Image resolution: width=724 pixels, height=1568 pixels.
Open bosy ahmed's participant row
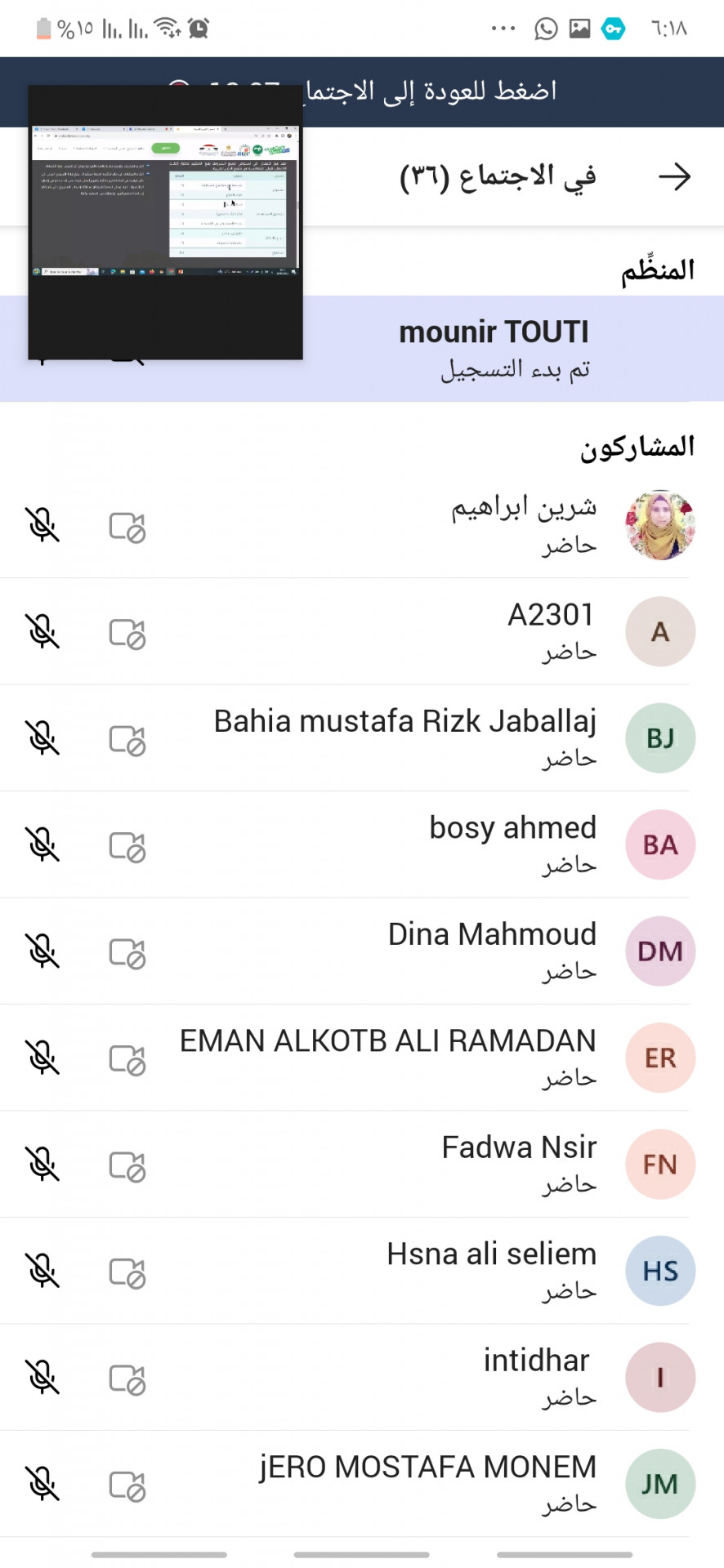[362, 844]
